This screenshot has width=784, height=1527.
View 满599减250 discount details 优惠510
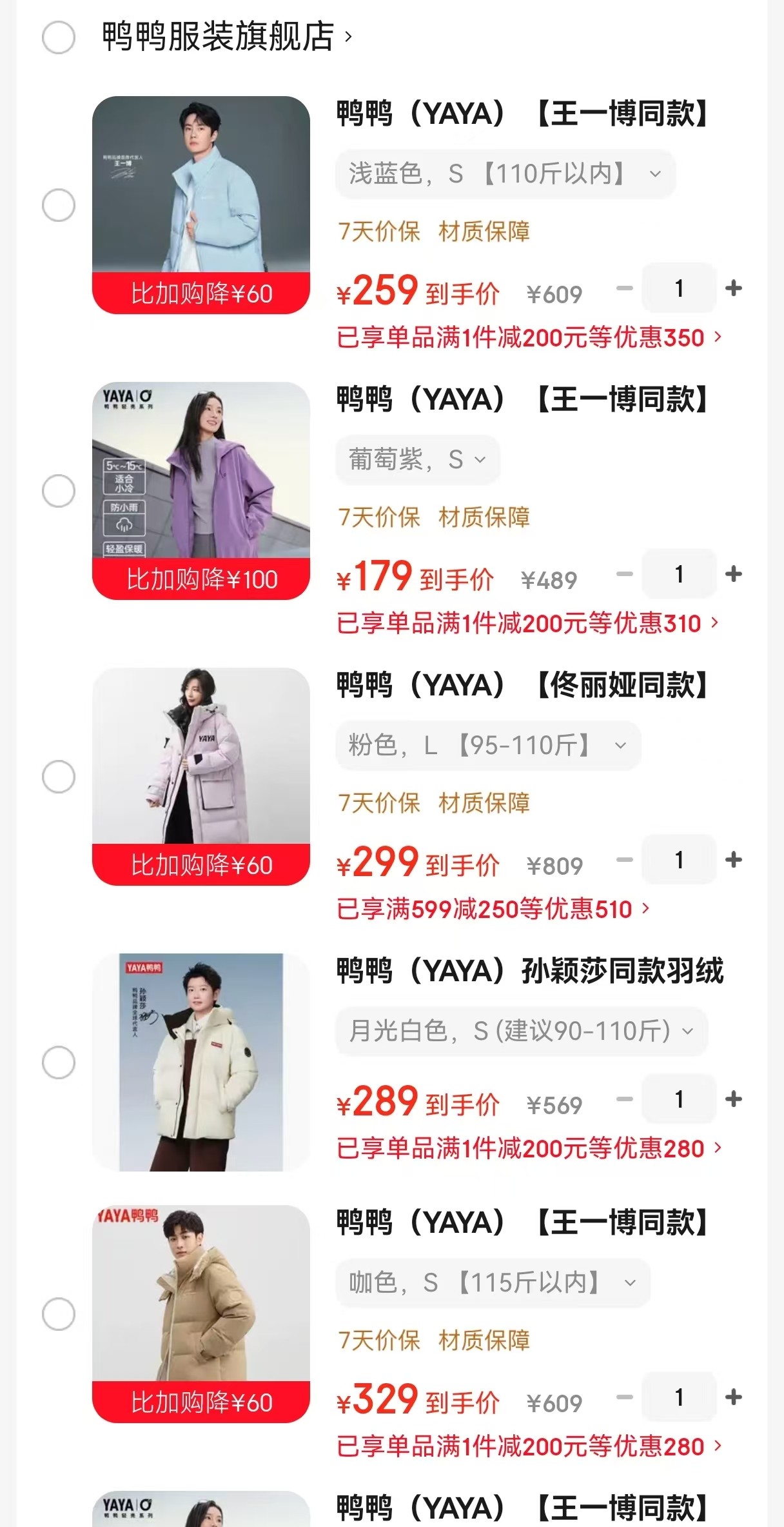(x=493, y=909)
